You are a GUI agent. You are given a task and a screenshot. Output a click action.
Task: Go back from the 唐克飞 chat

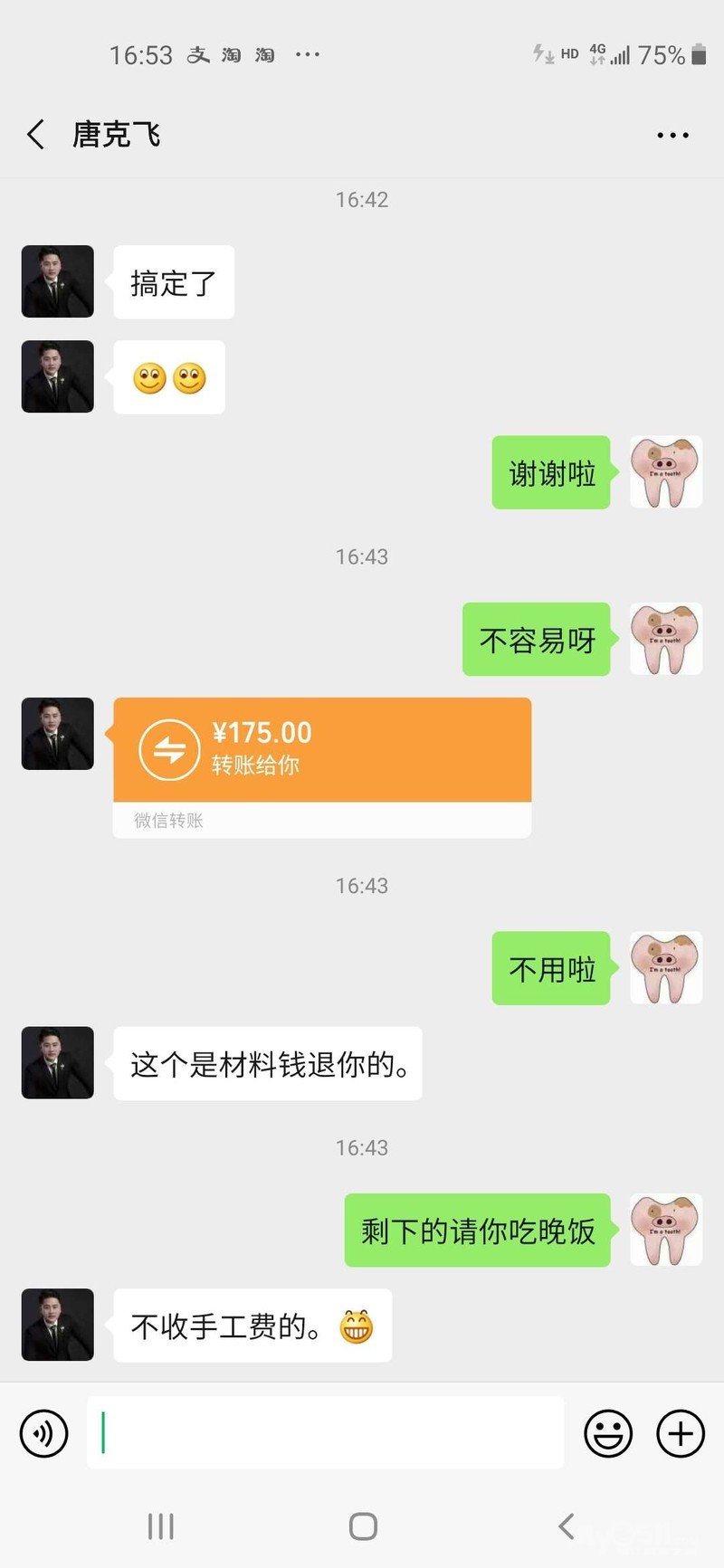pos(36,135)
